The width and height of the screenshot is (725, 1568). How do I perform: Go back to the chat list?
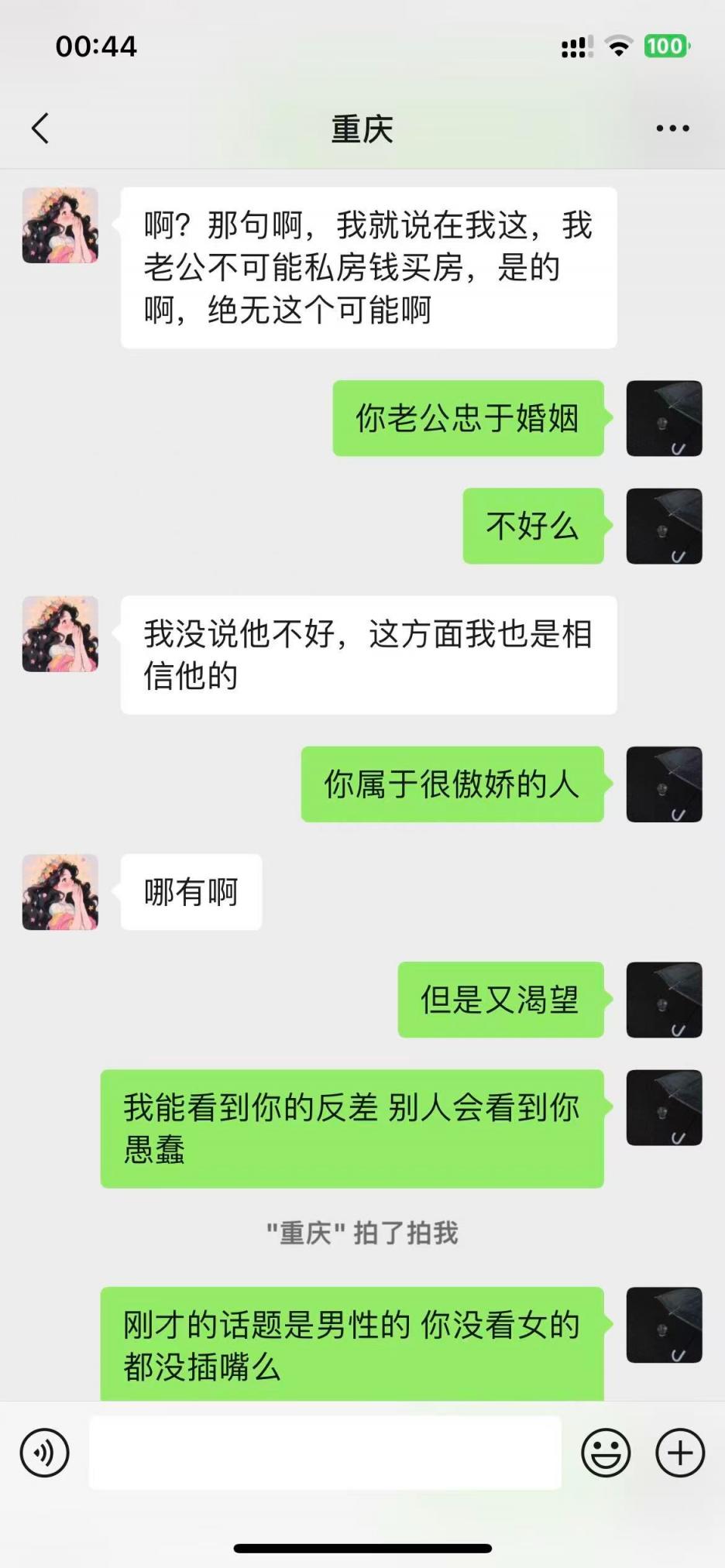40,129
